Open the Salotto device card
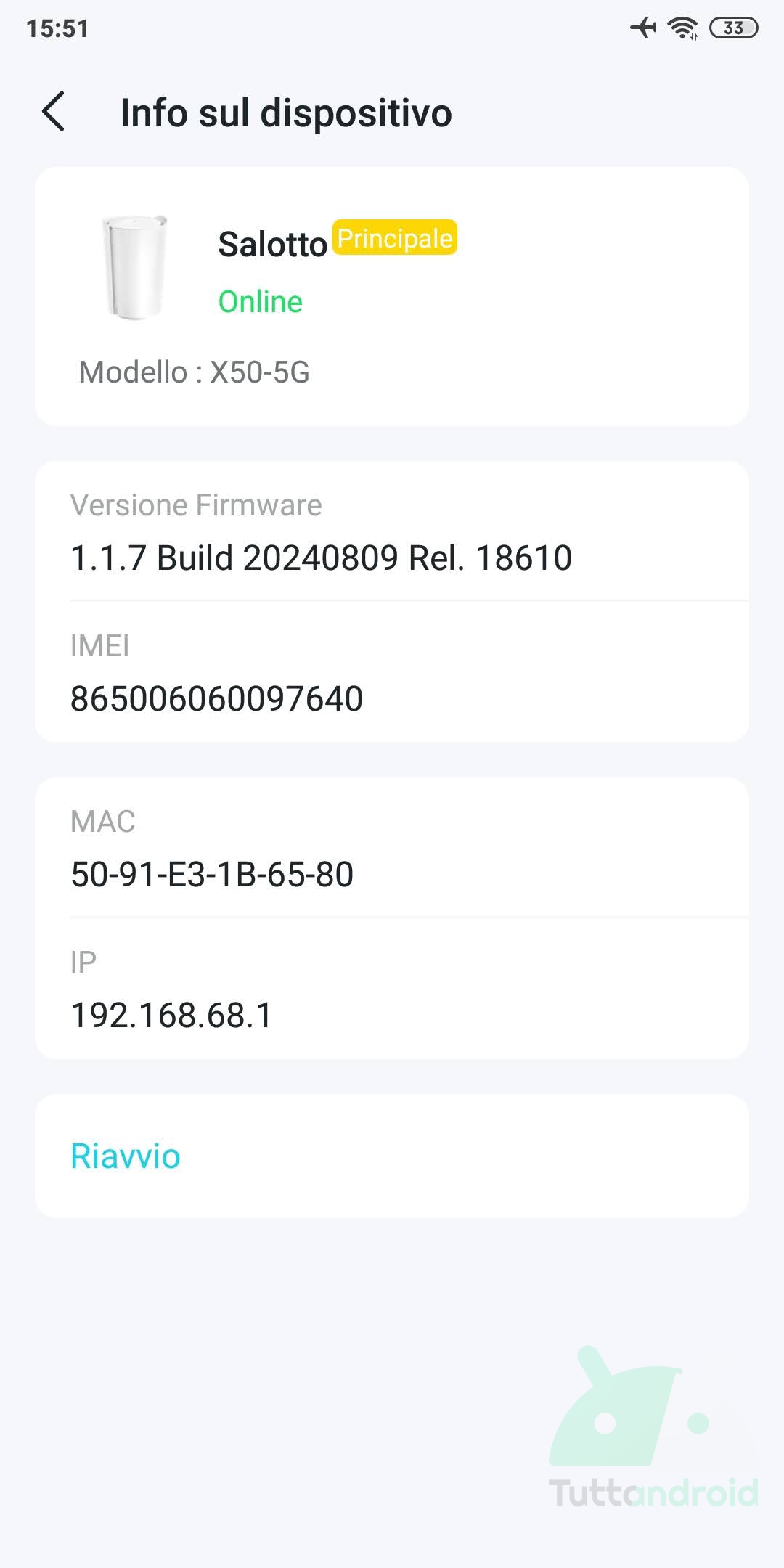This screenshot has width=784, height=1568. [392, 296]
